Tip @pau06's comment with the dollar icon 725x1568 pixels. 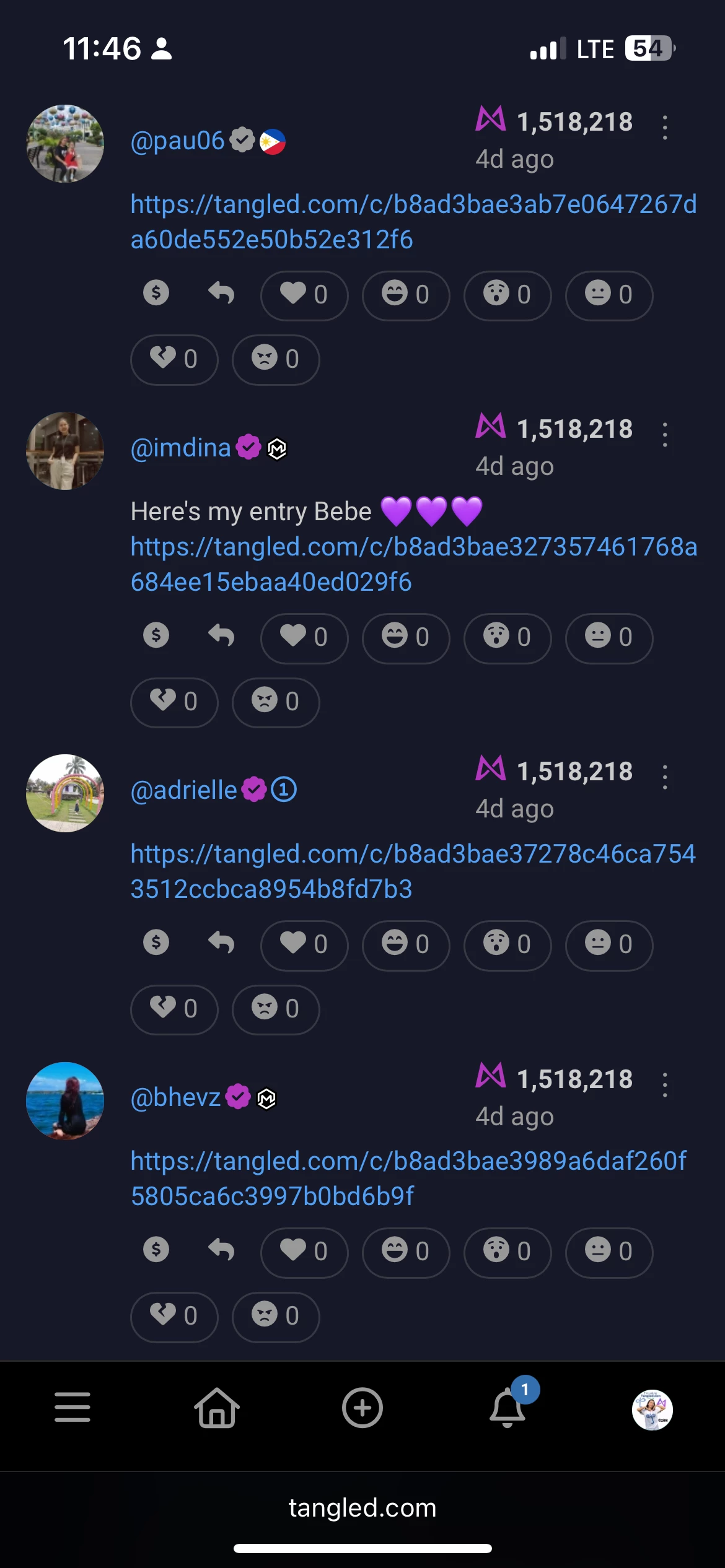click(156, 292)
